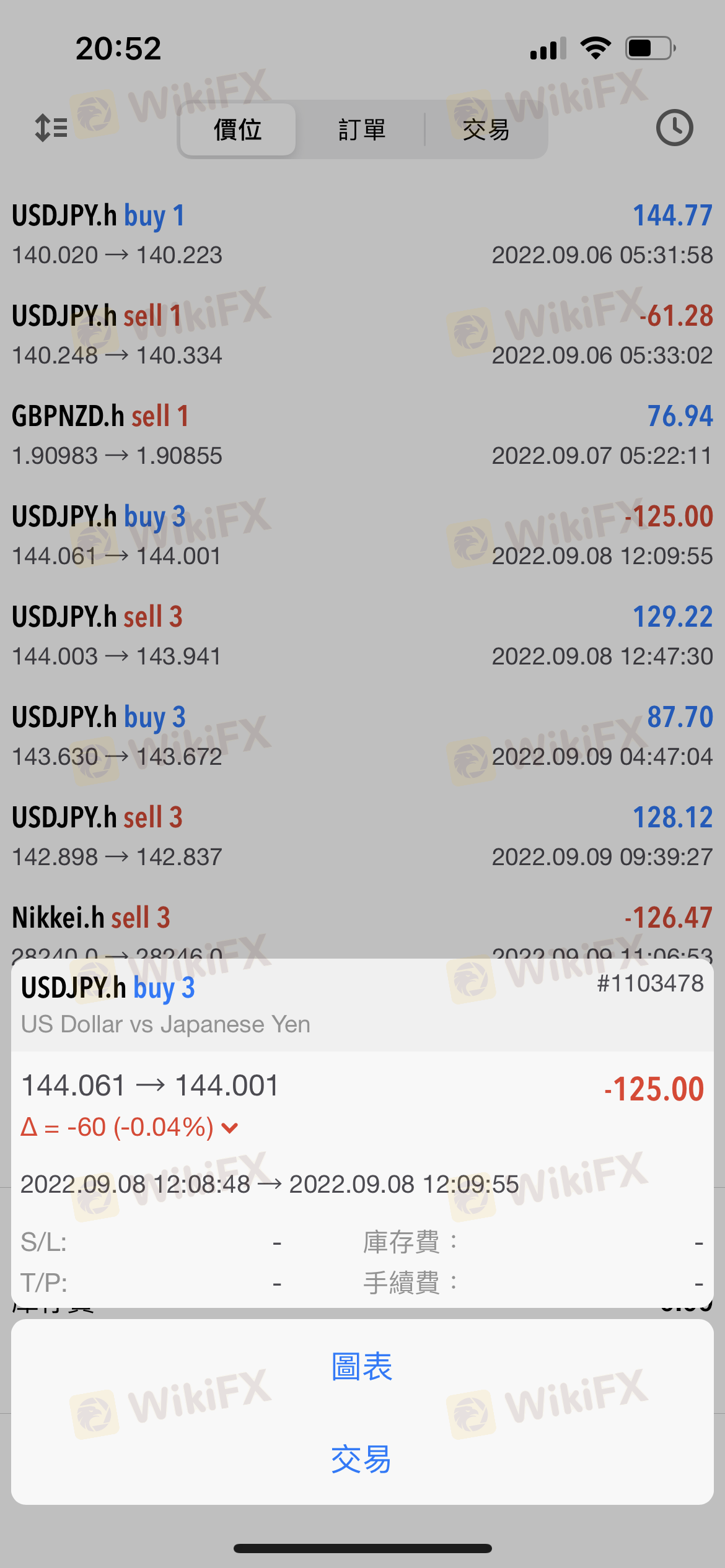
Task: Switch to the 交易 segment at top
Action: pos(486,130)
